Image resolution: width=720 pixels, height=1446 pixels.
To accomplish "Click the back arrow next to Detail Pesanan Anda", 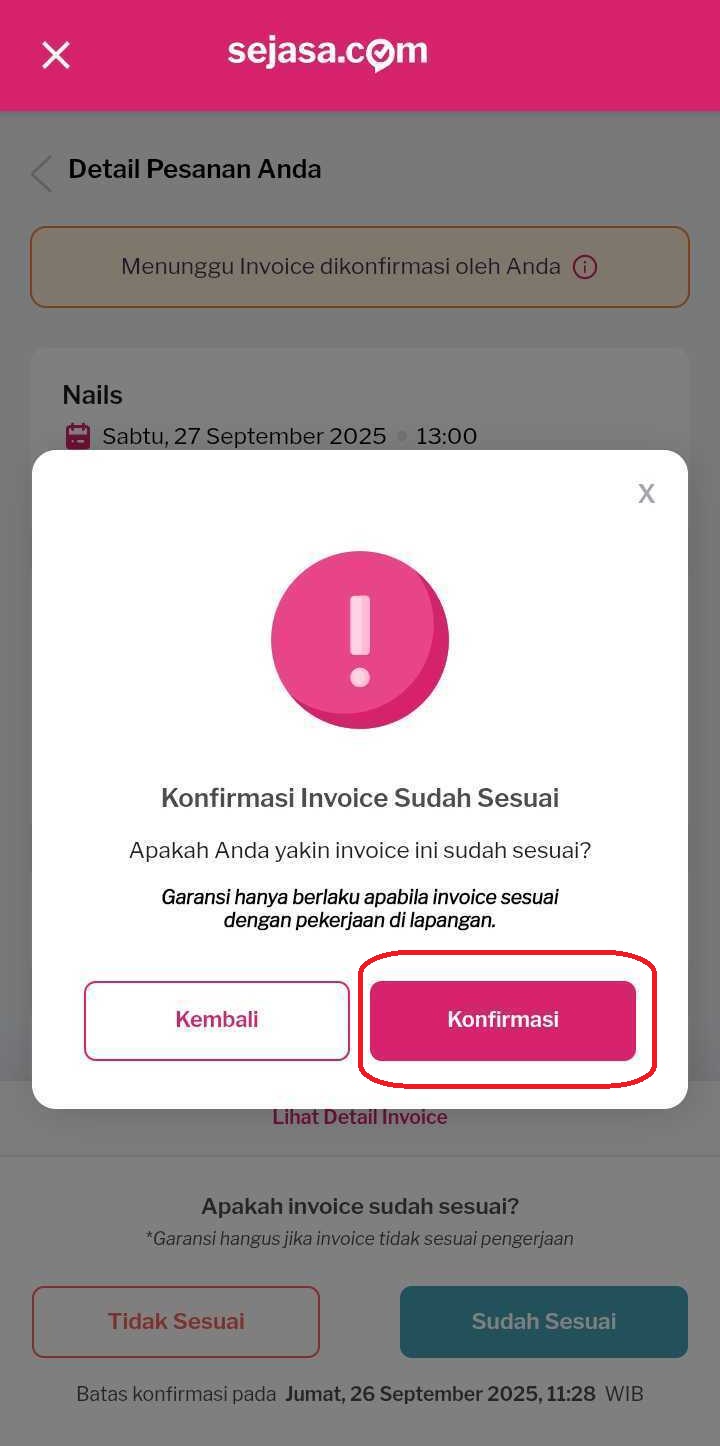I will [x=39, y=172].
